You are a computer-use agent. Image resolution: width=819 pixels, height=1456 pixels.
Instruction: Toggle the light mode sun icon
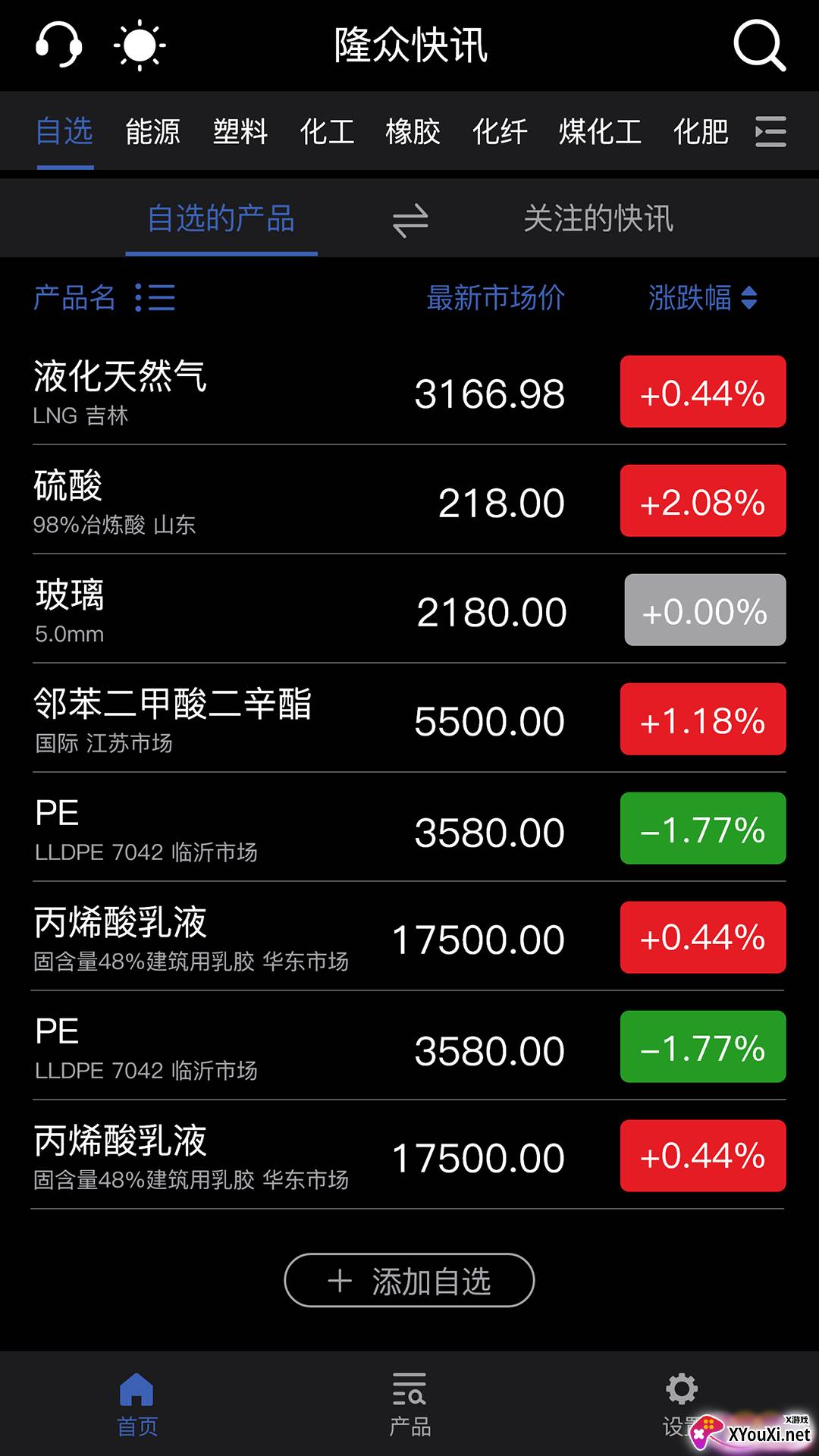click(140, 45)
